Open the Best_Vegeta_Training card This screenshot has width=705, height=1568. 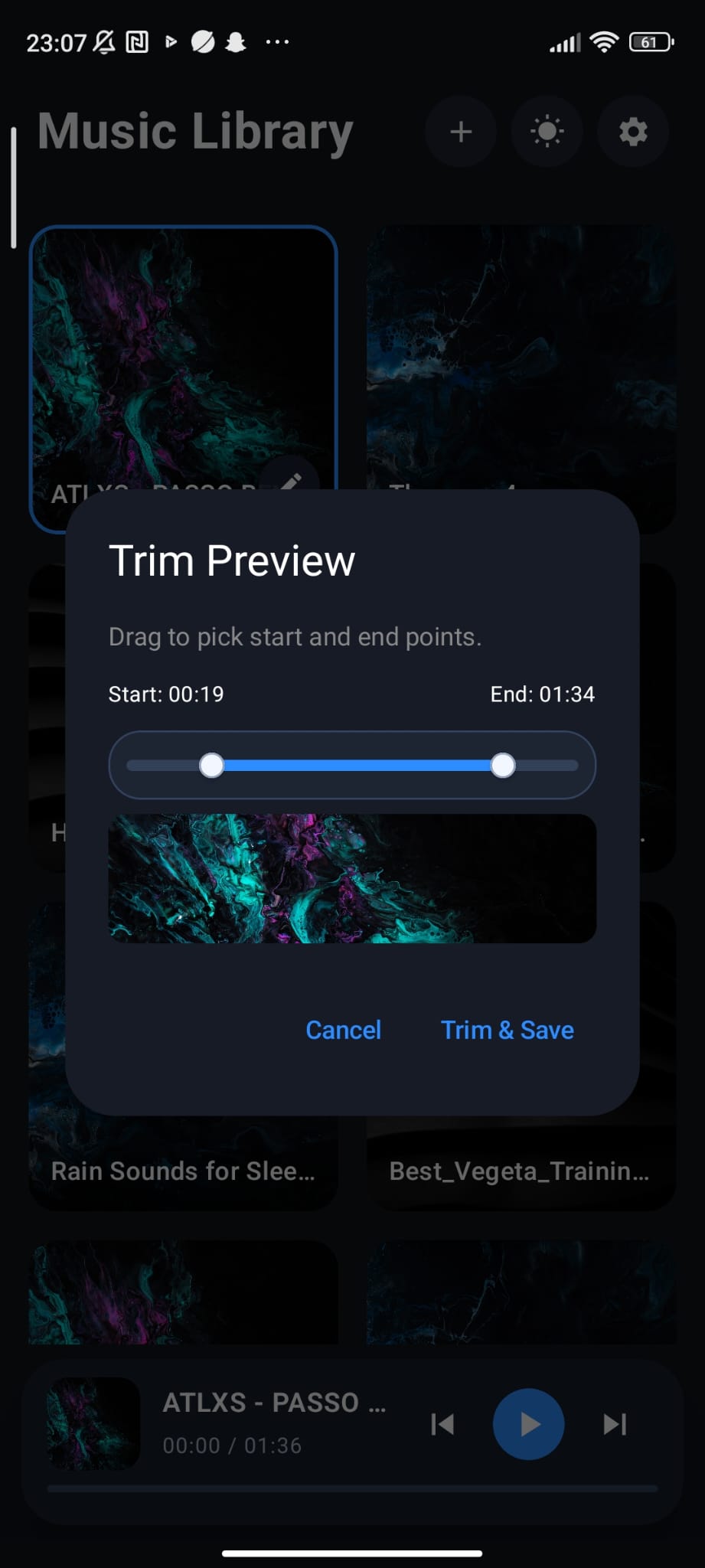coord(521,1170)
